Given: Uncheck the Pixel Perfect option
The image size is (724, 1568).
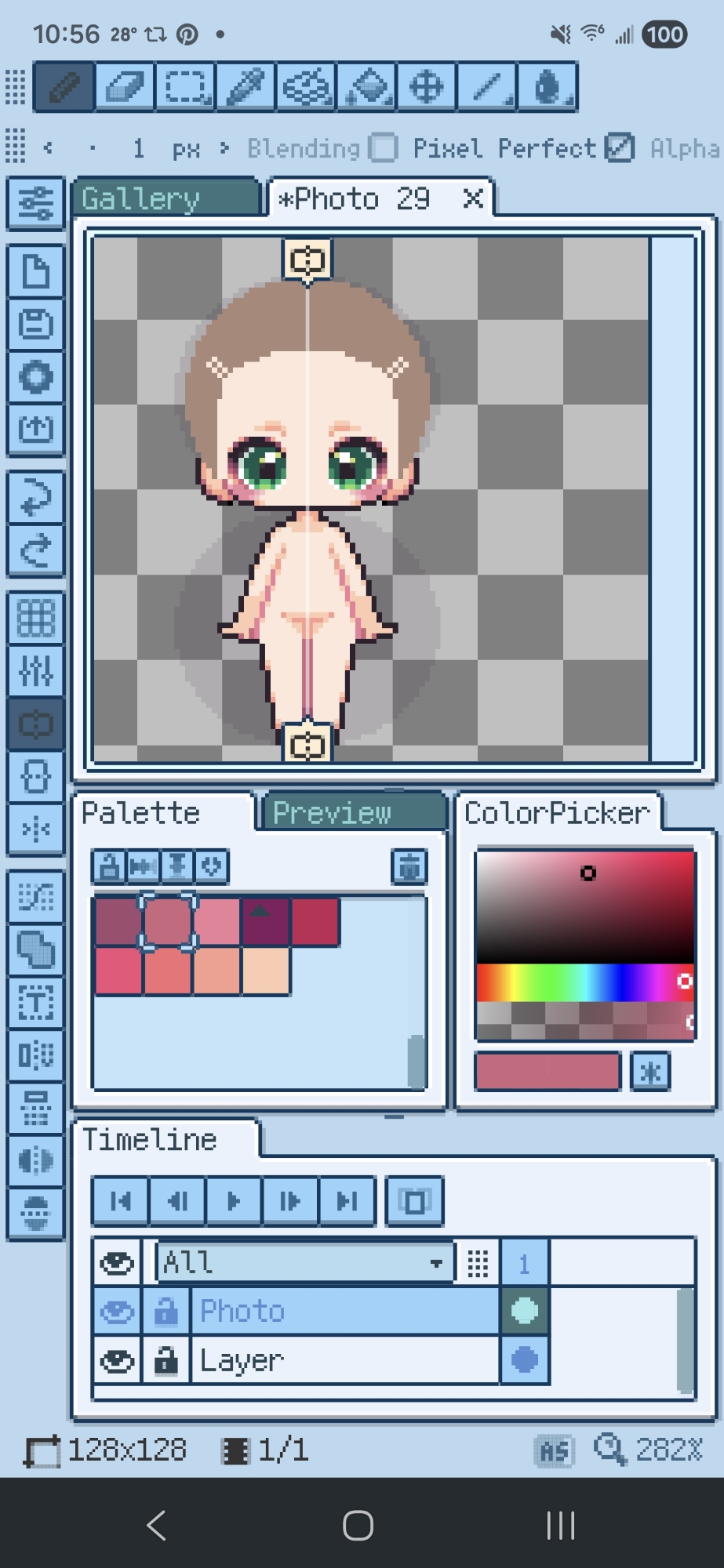Looking at the screenshot, I should [x=620, y=147].
